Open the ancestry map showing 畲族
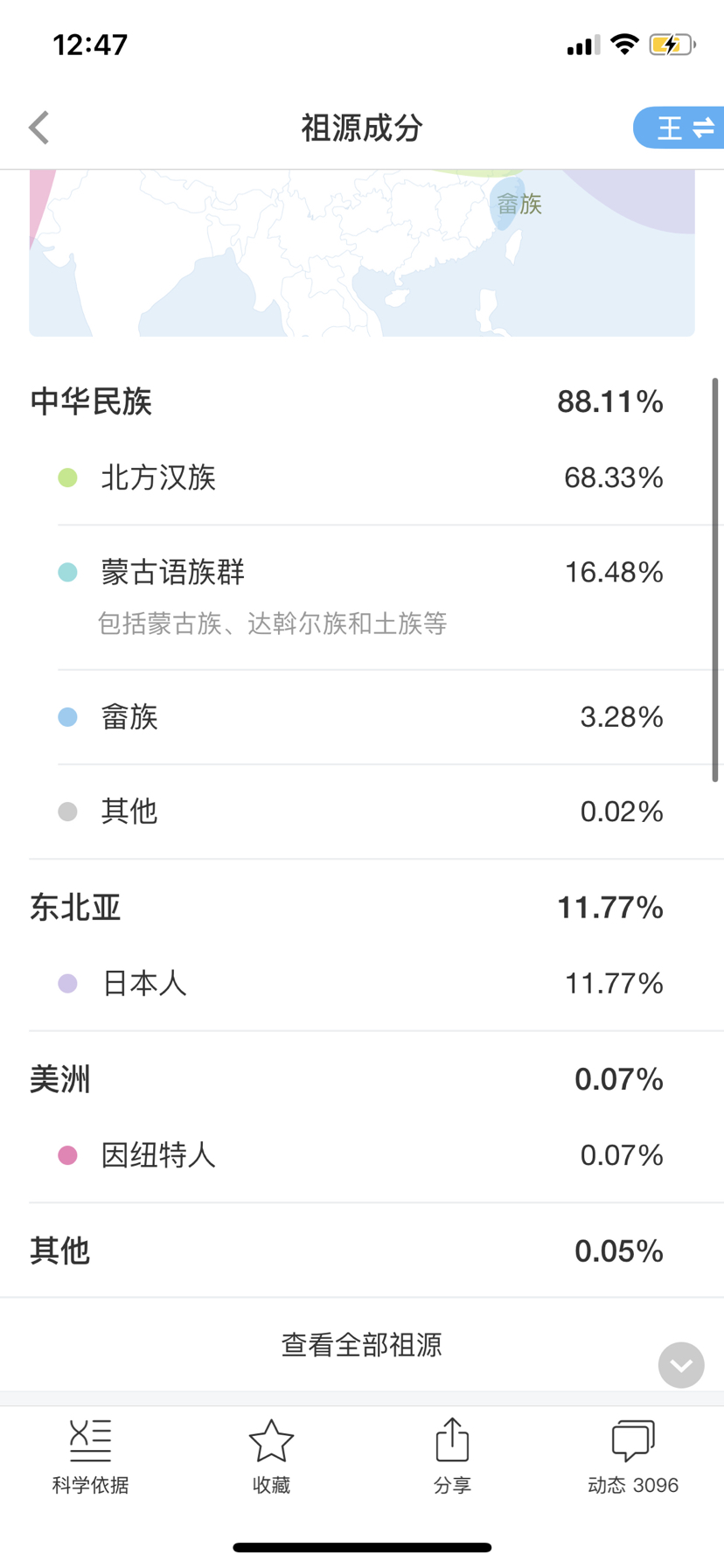The width and height of the screenshot is (724, 1568). pyautogui.click(x=362, y=253)
